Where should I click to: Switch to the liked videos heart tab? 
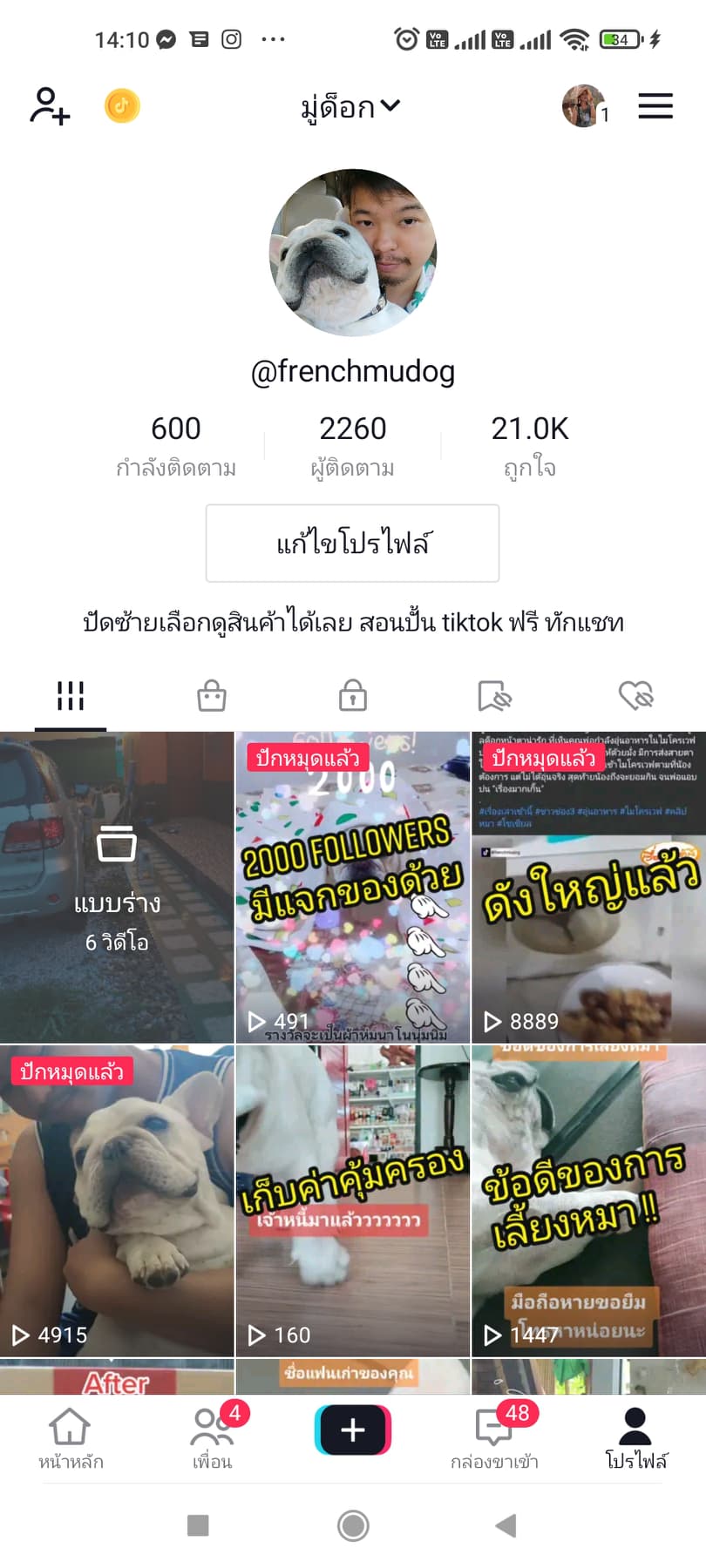(x=635, y=696)
